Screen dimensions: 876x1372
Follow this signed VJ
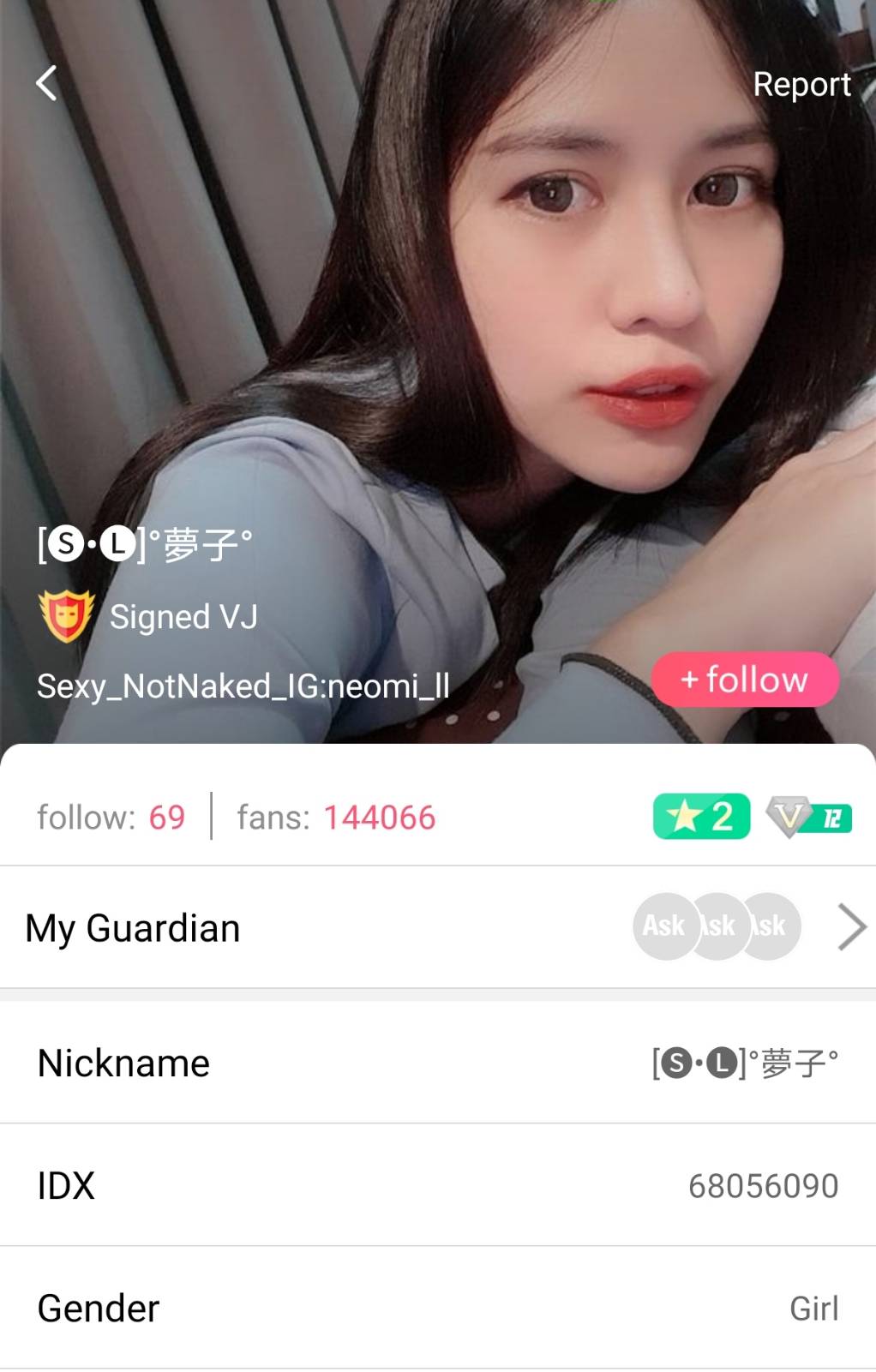[x=745, y=680]
